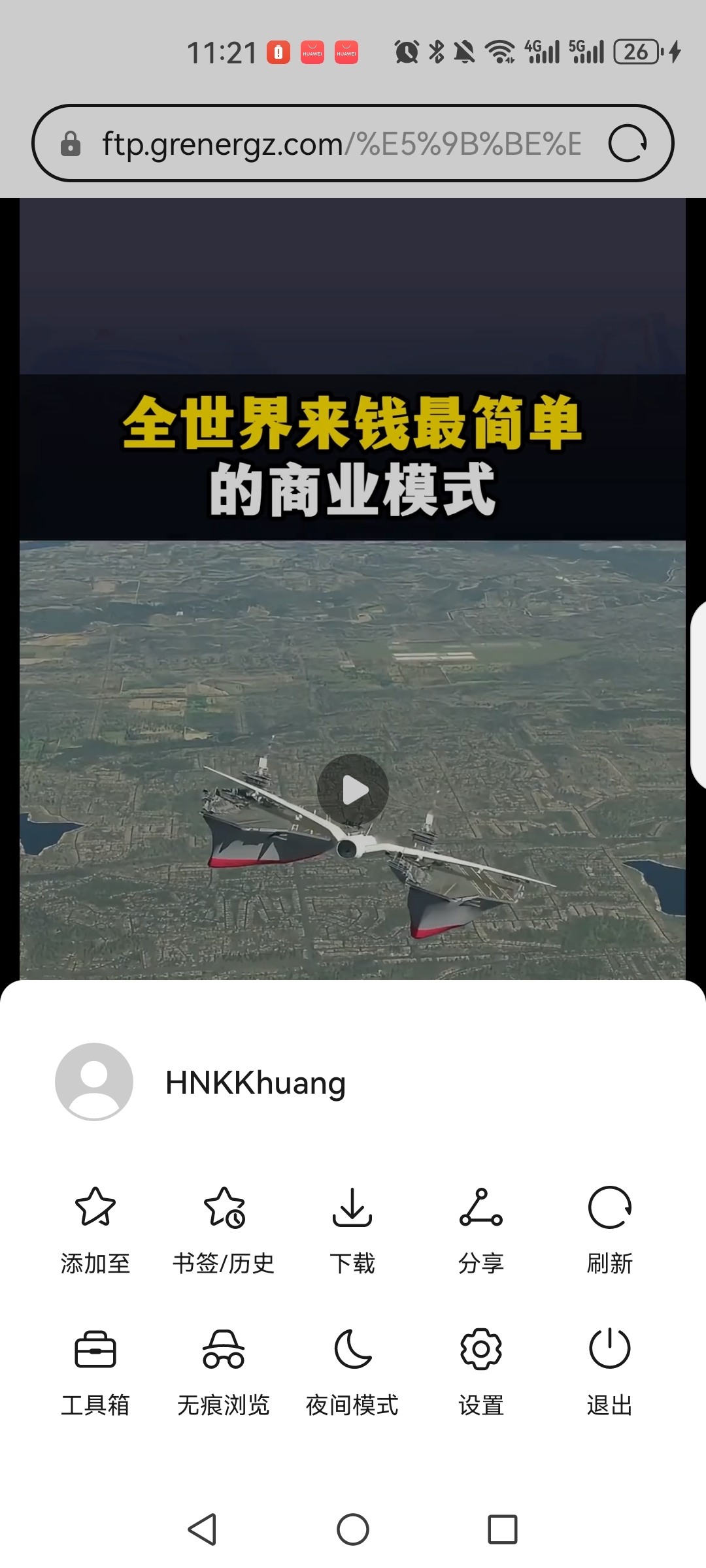The height and width of the screenshot is (1568, 706).
Task: Open recent apps square button
Action: [503, 1529]
